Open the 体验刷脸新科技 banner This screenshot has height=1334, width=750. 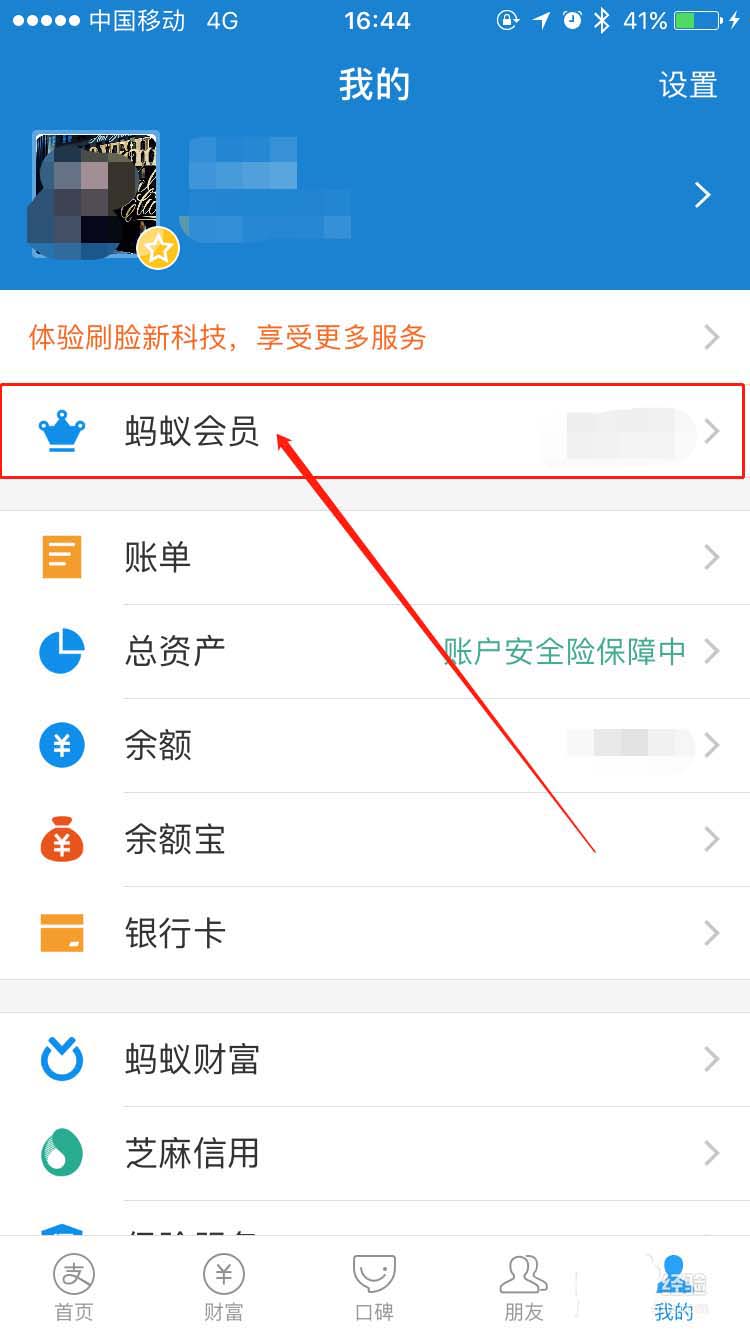(x=375, y=337)
